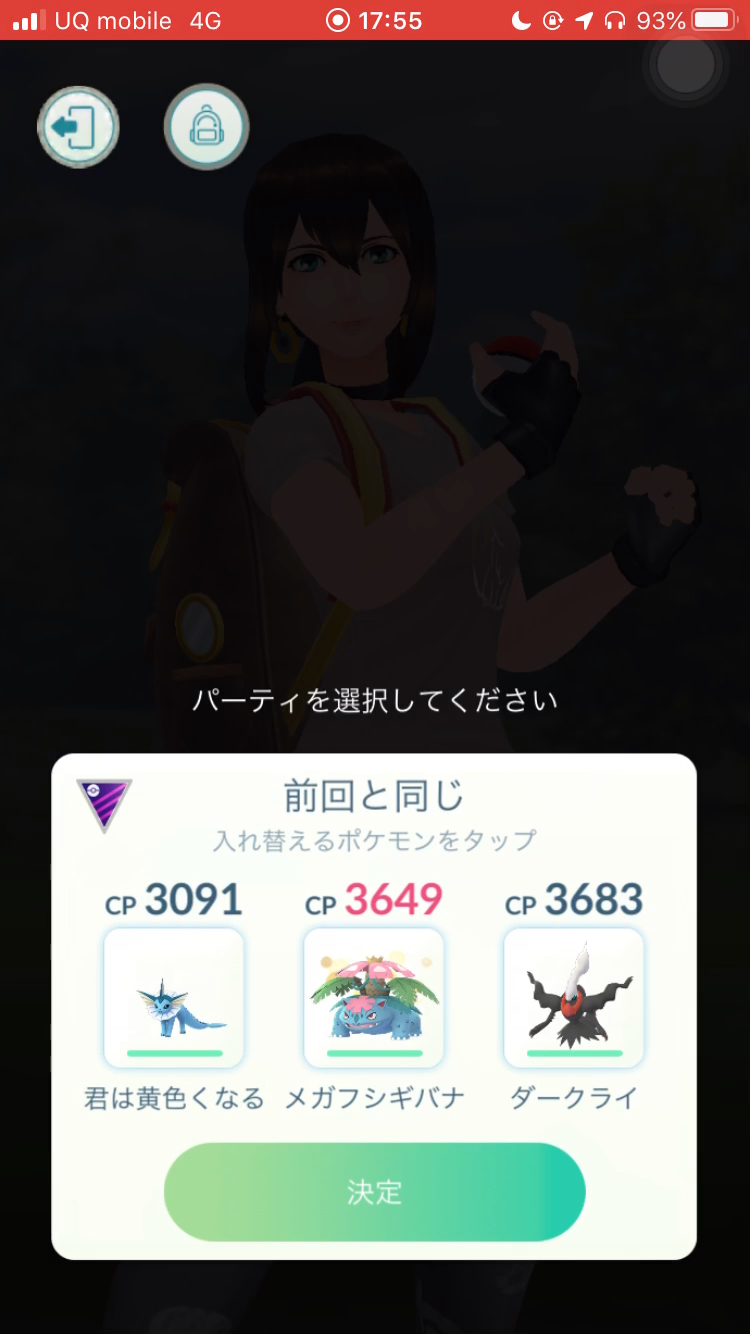Tap the exit battle icon
Screen dimensions: 750x1334
pyautogui.click(x=78, y=127)
